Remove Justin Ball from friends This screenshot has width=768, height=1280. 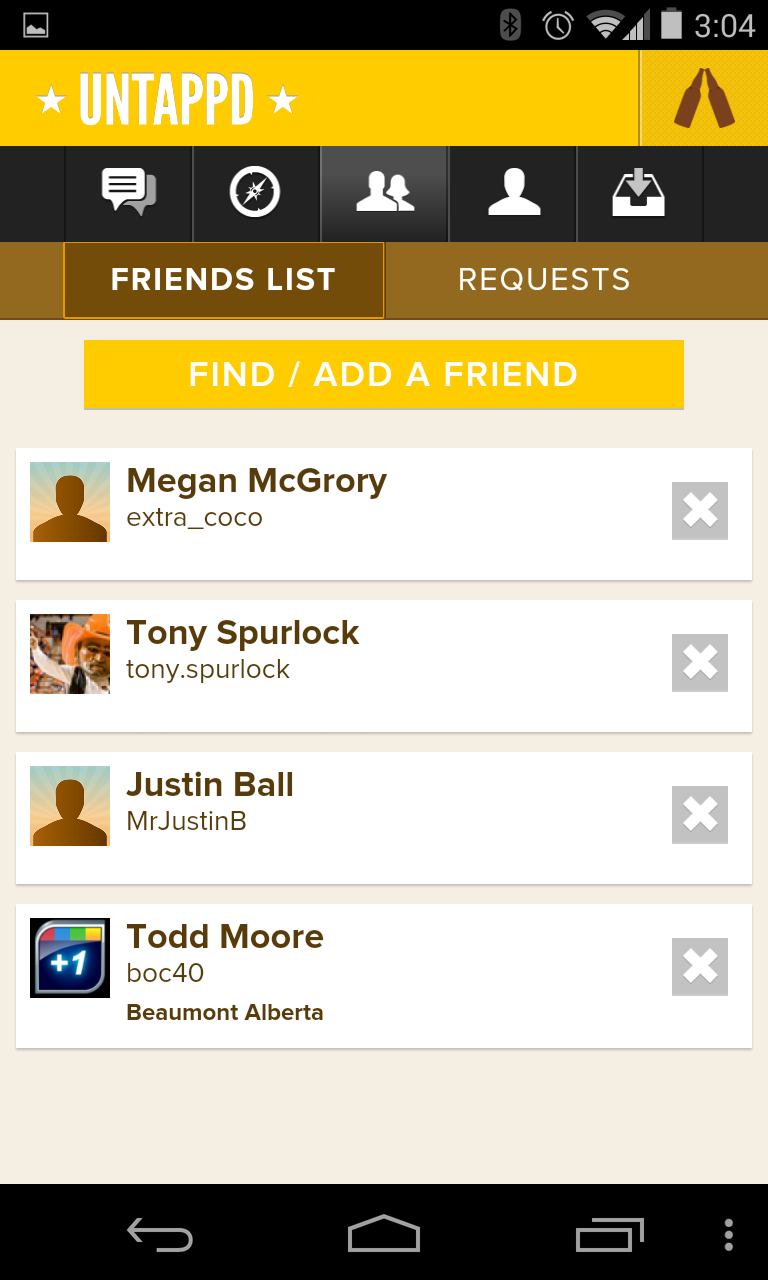pyautogui.click(x=699, y=814)
